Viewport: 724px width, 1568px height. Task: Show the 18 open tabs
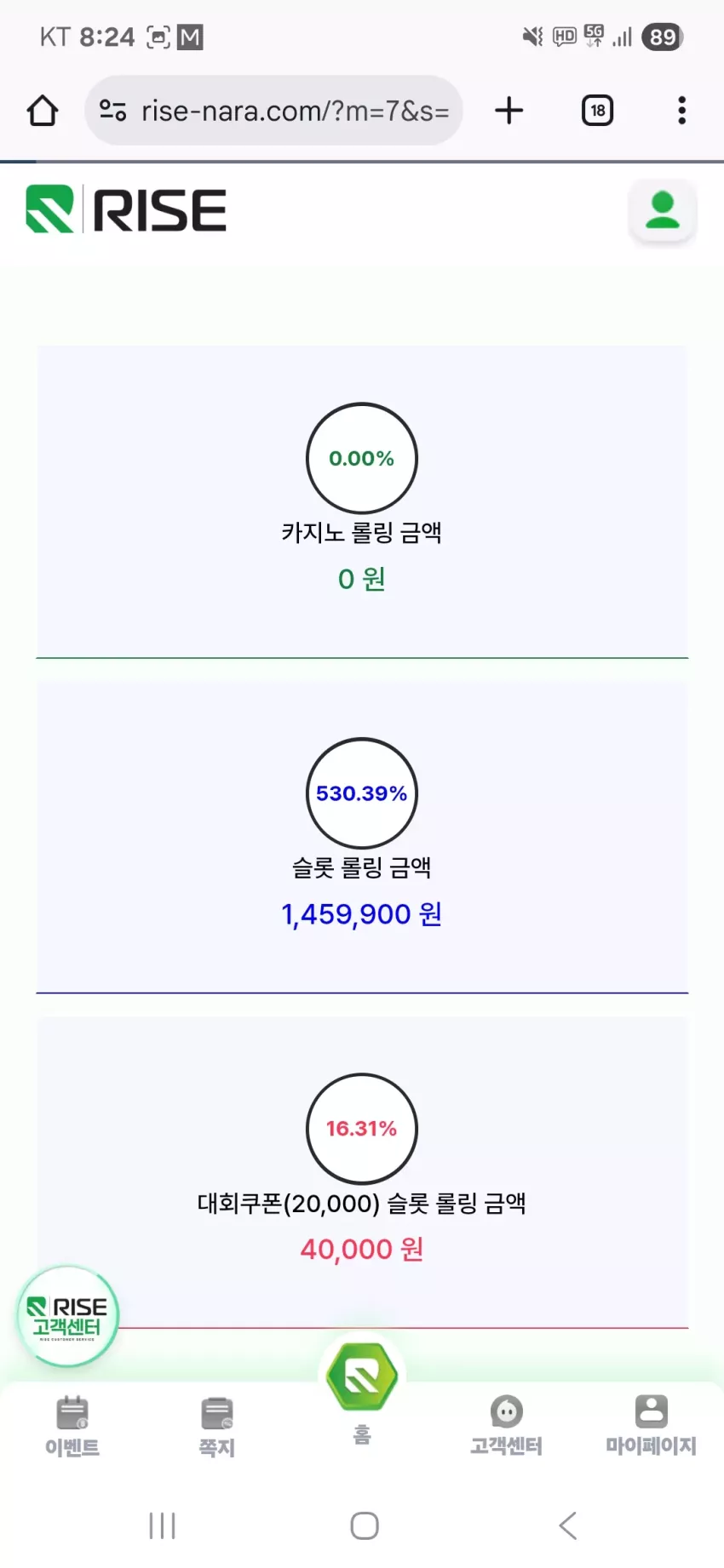click(x=598, y=111)
